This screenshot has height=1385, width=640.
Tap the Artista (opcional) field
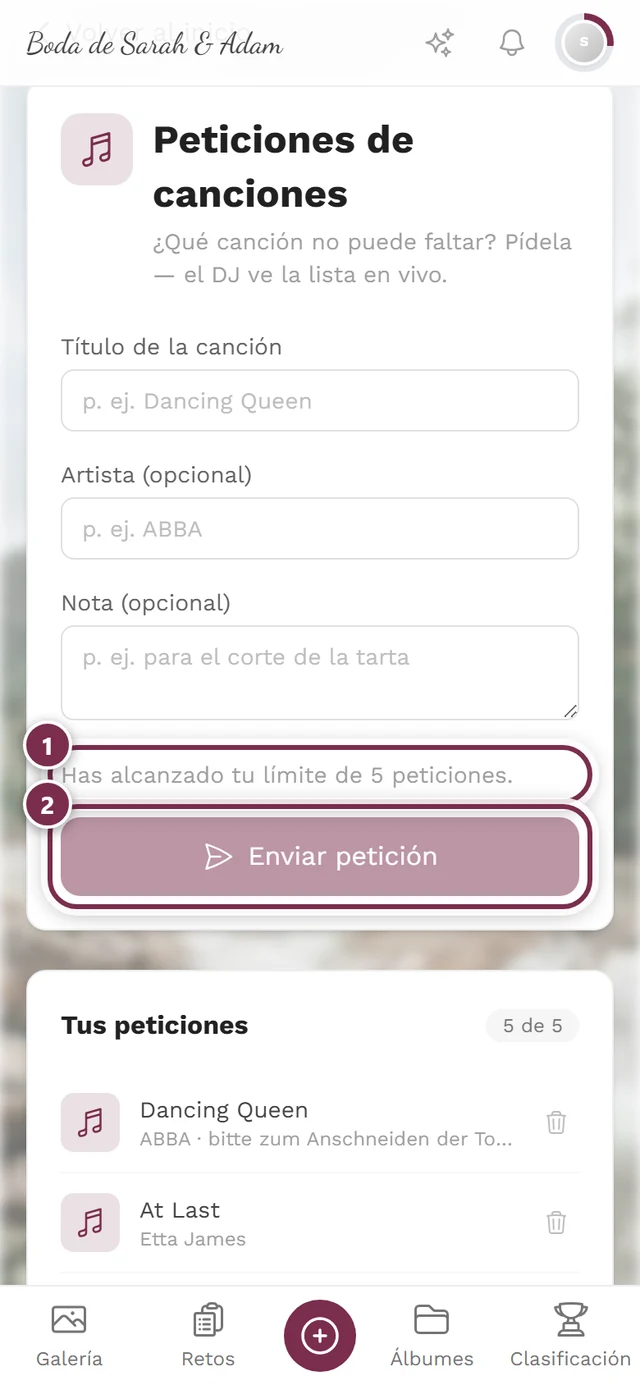click(x=320, y=529)
